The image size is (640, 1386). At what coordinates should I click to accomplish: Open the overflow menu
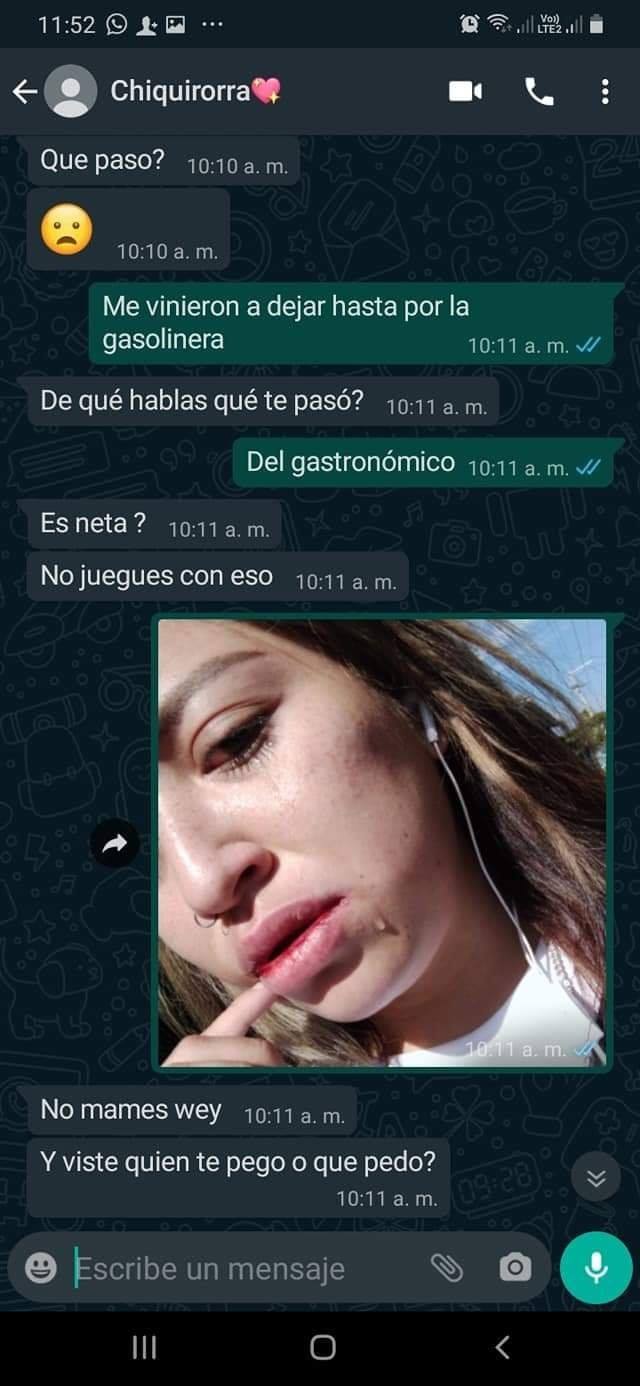tap(605, 92)
